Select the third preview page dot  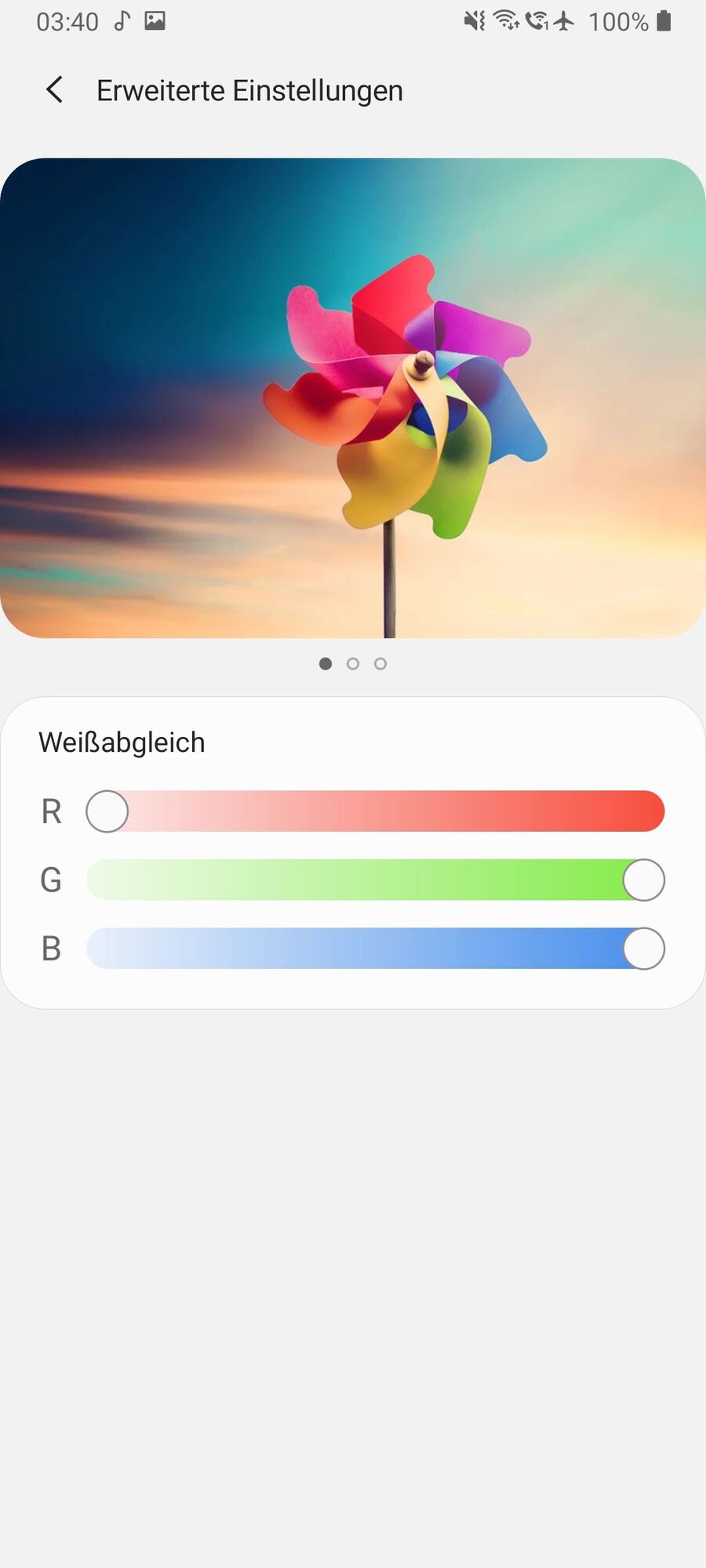tap(380, 664)
